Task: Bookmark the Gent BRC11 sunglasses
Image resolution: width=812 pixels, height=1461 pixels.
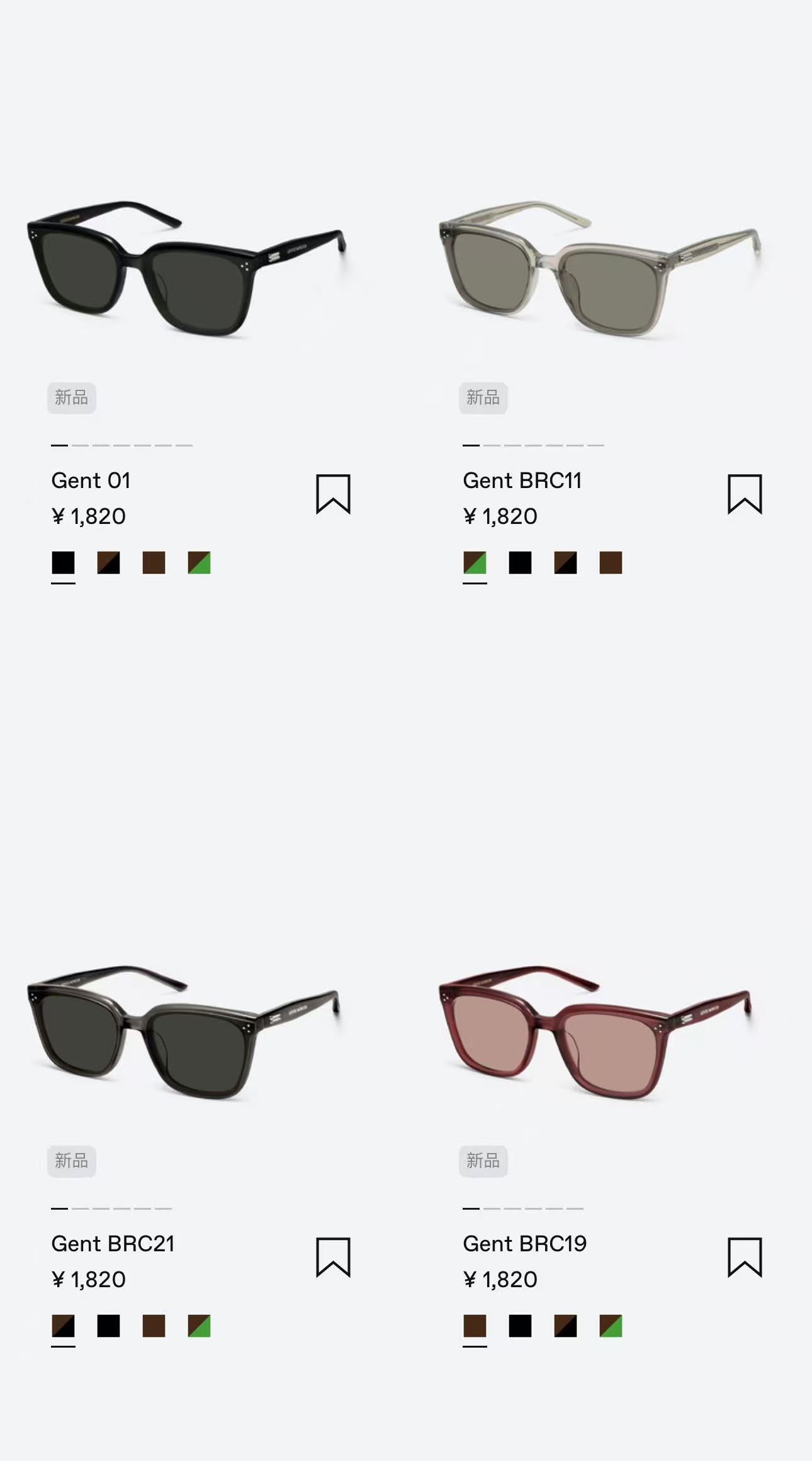Action: [745, 494]
